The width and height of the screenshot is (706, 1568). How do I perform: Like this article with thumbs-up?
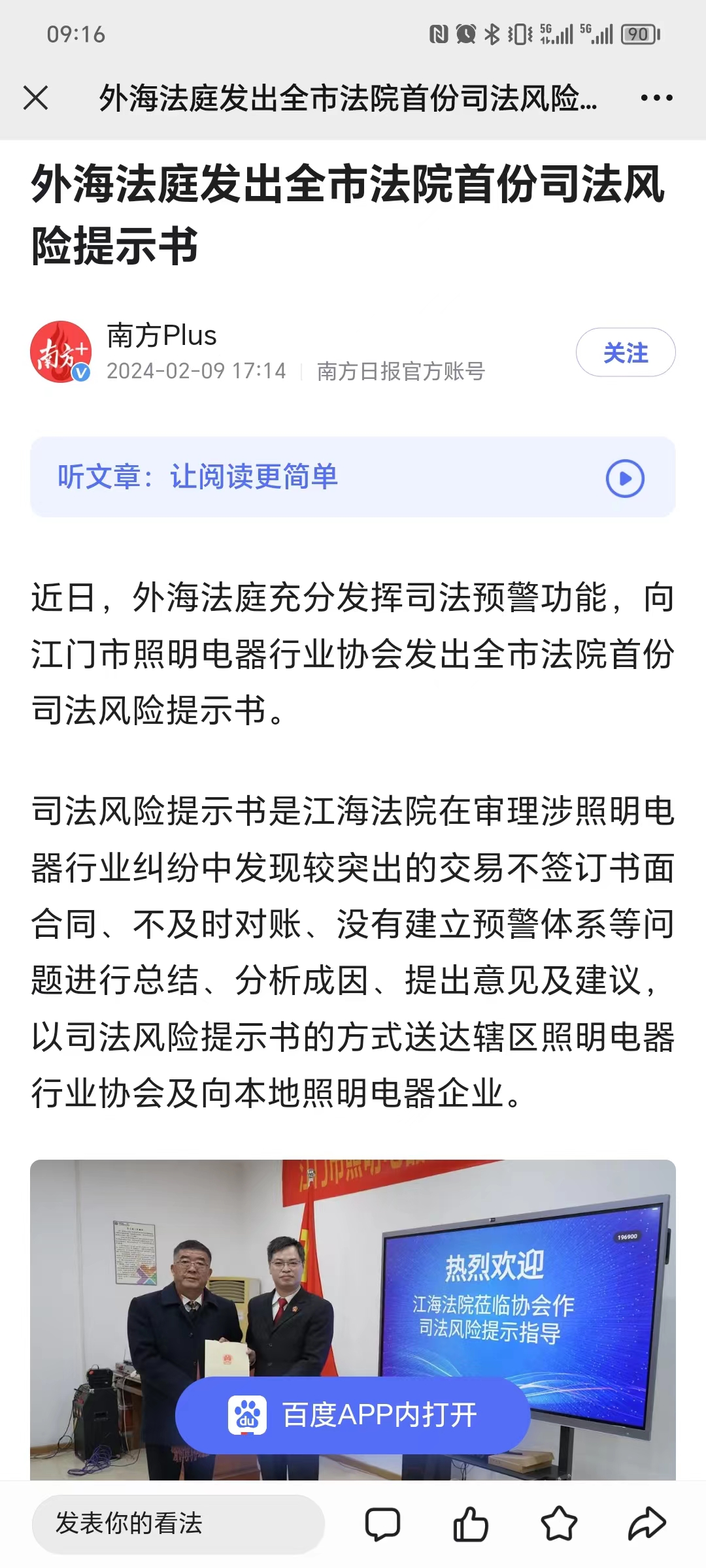coord(471,1524)
